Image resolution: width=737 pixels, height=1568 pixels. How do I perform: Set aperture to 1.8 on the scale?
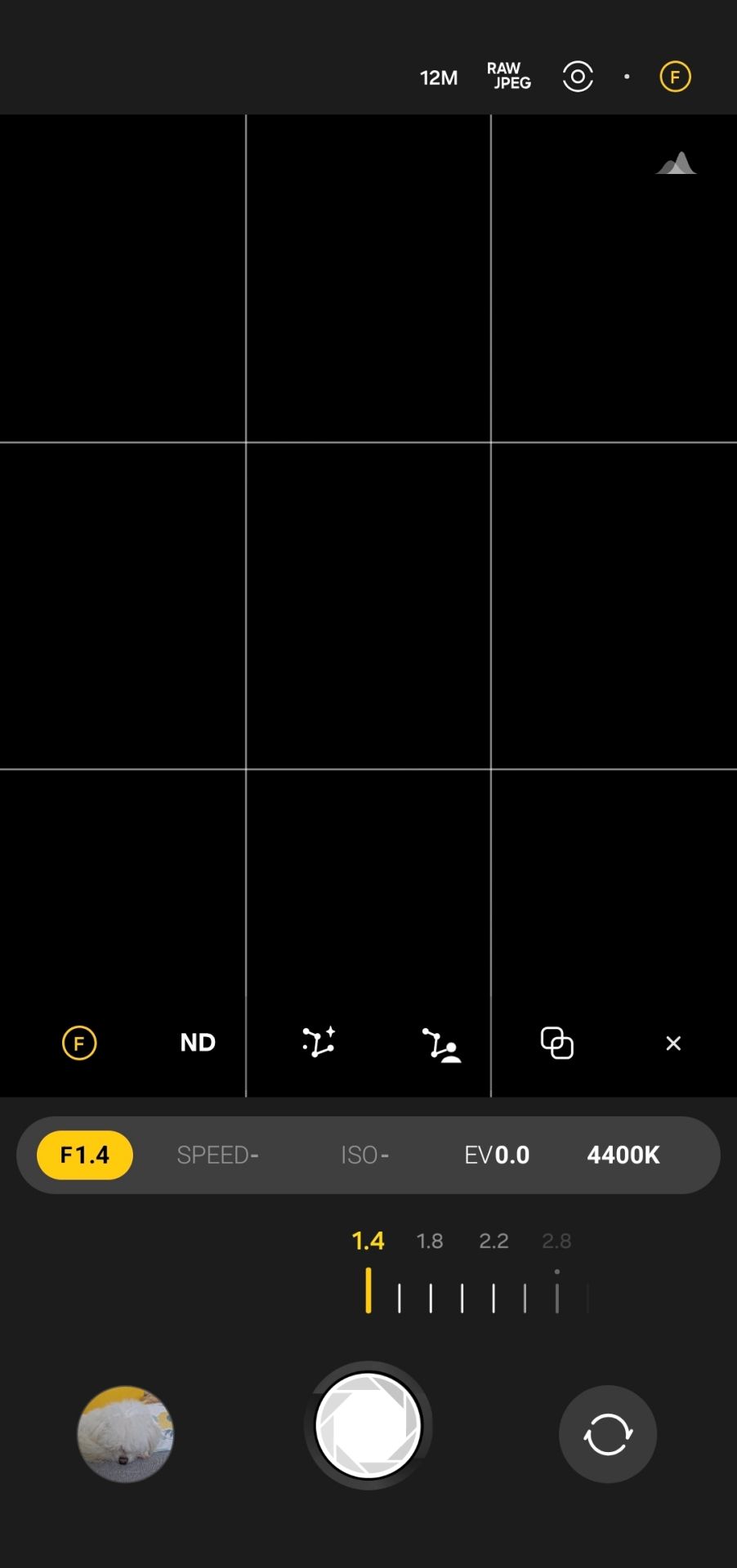430,1241
